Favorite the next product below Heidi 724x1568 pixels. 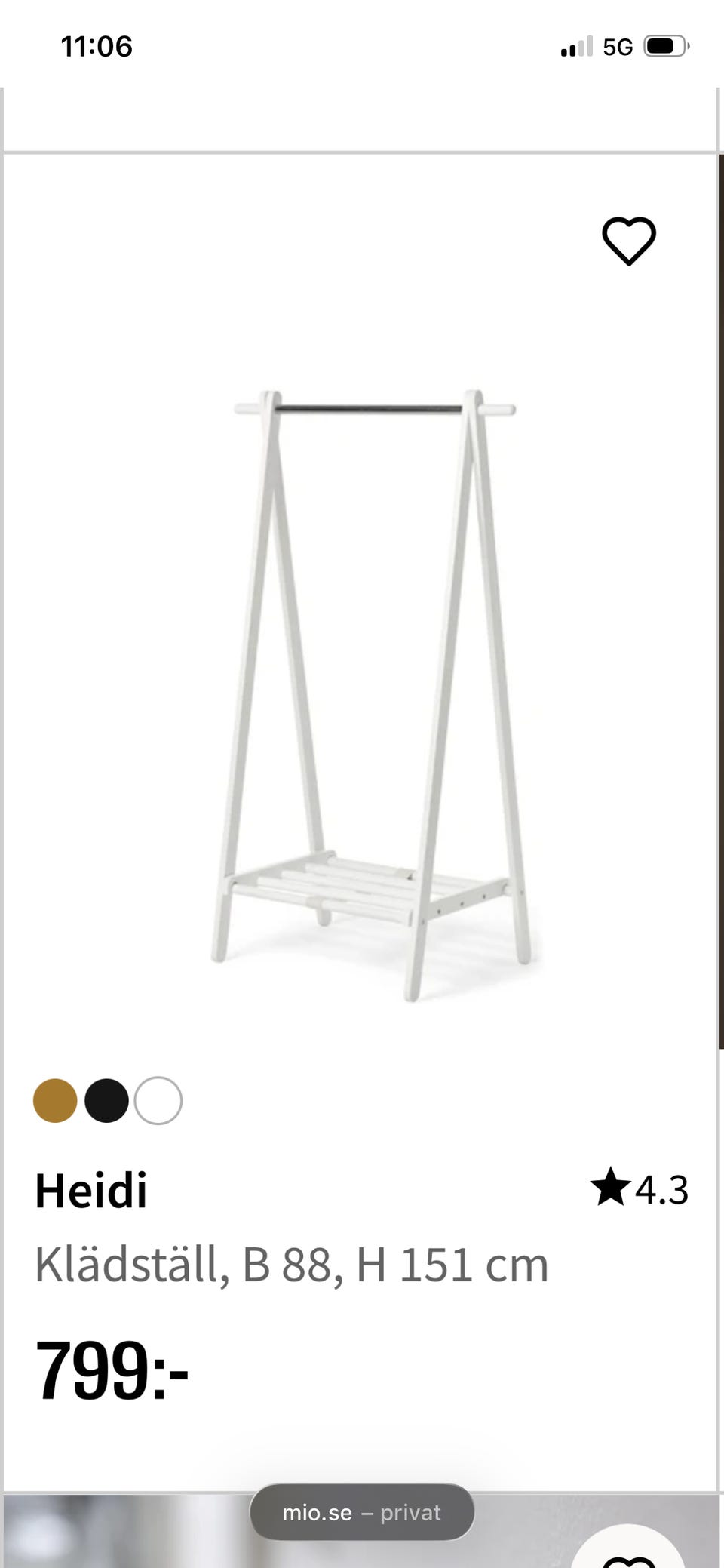[630, 1556]
